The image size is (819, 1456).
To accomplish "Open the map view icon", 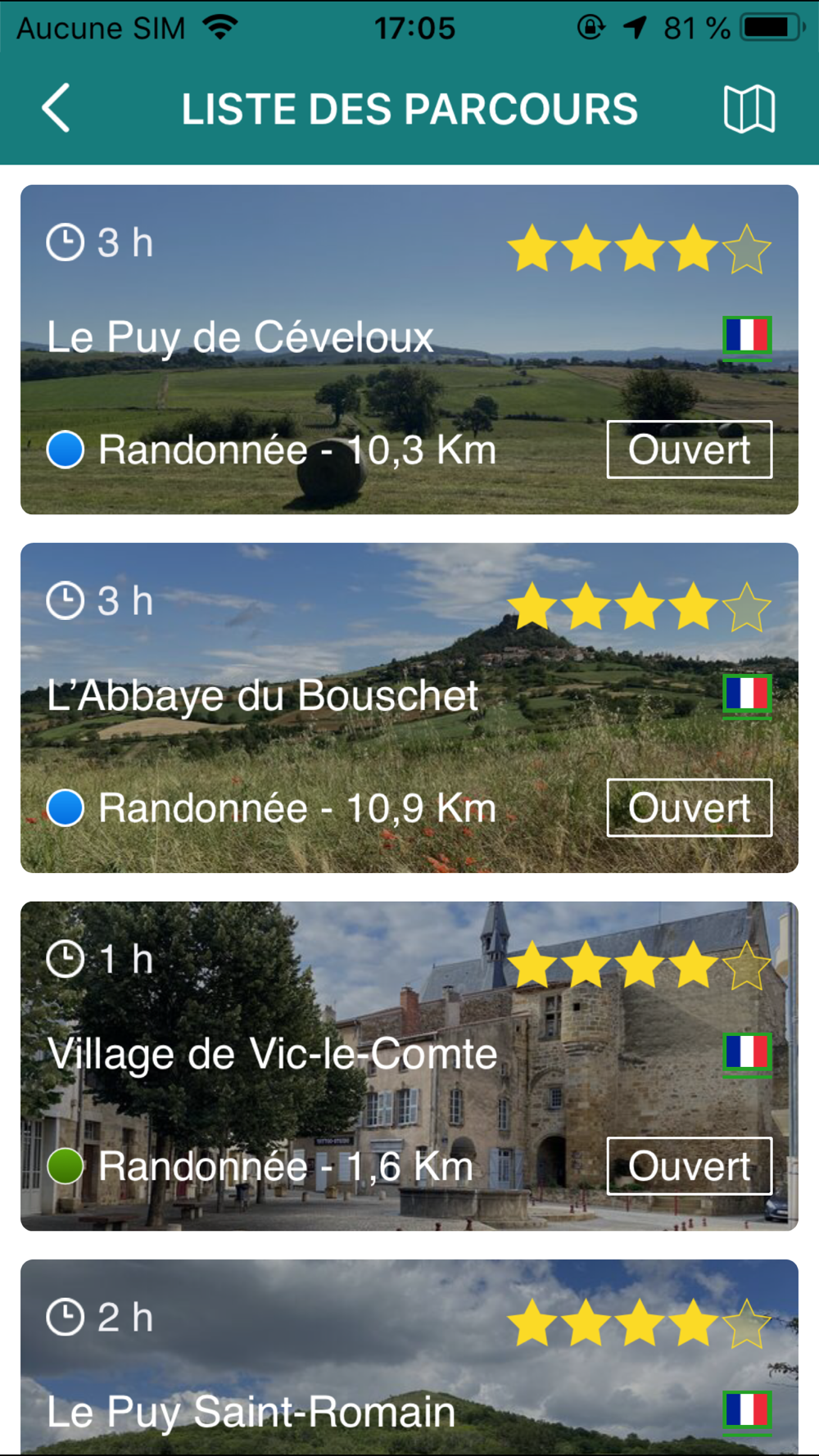I will point(749,109).
